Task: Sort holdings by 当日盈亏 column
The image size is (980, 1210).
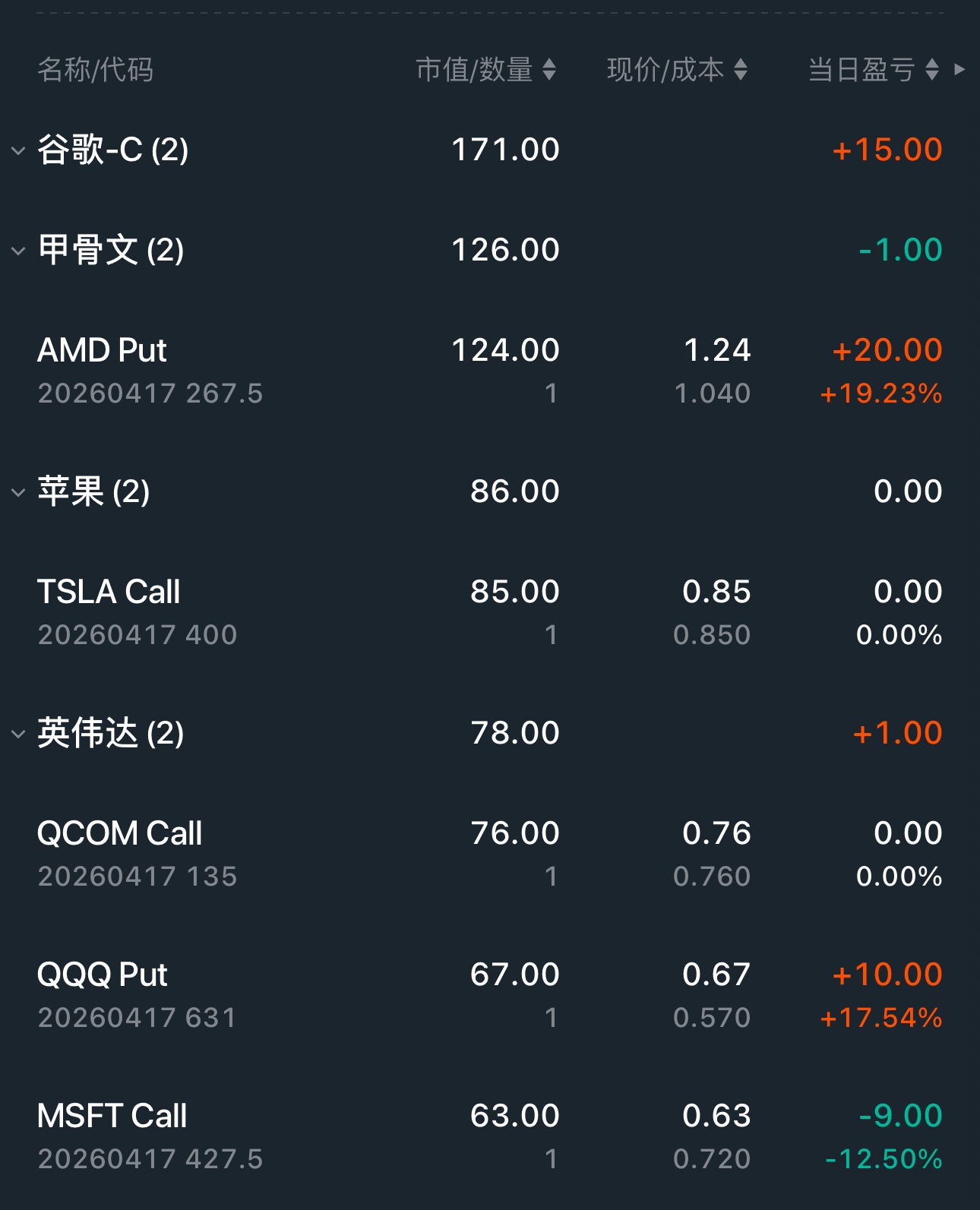Action: coord(874,70)
